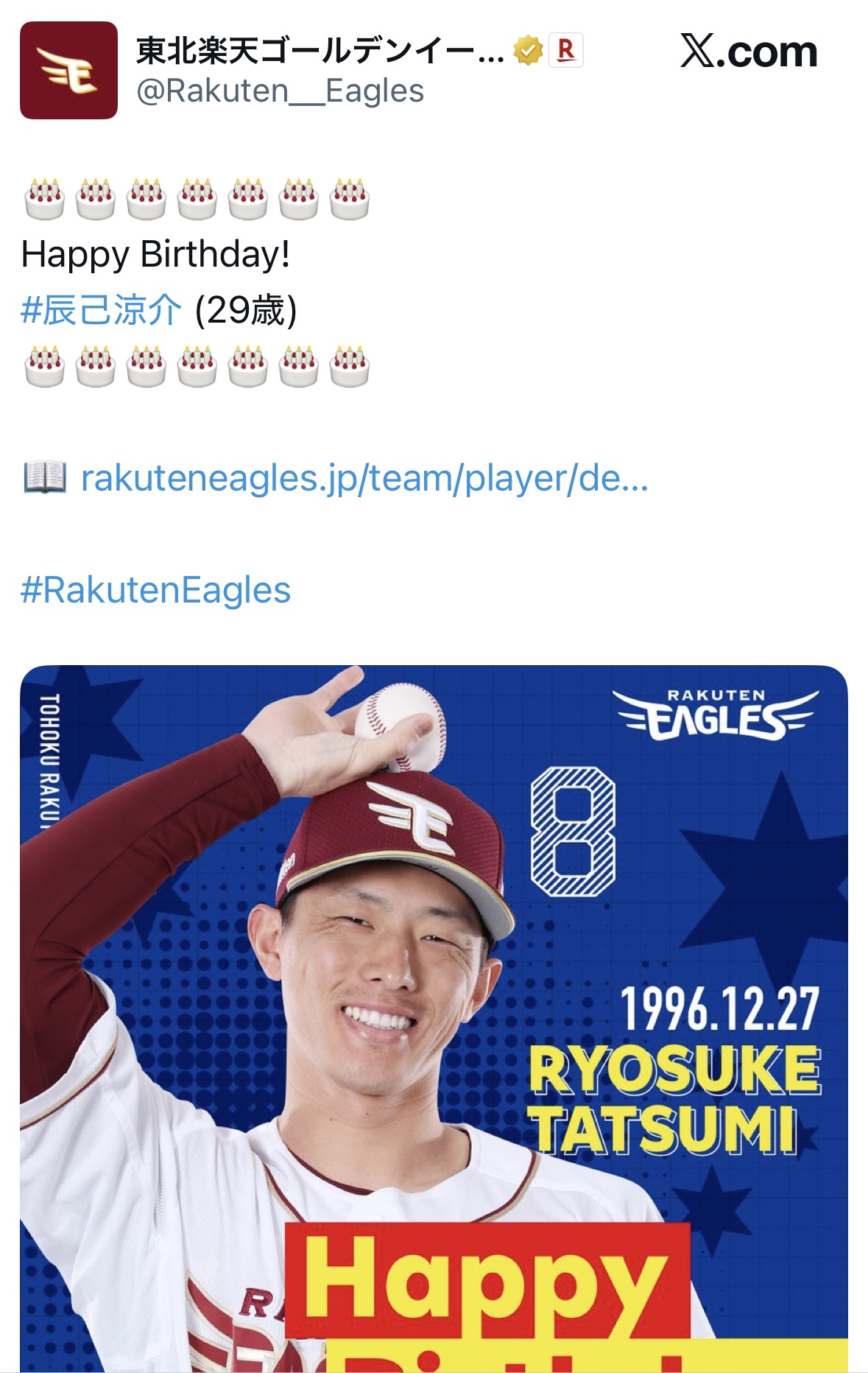Open the rakuteneagles.jp player page link
Screen dimensions: 868x1373
coord(364,479)
